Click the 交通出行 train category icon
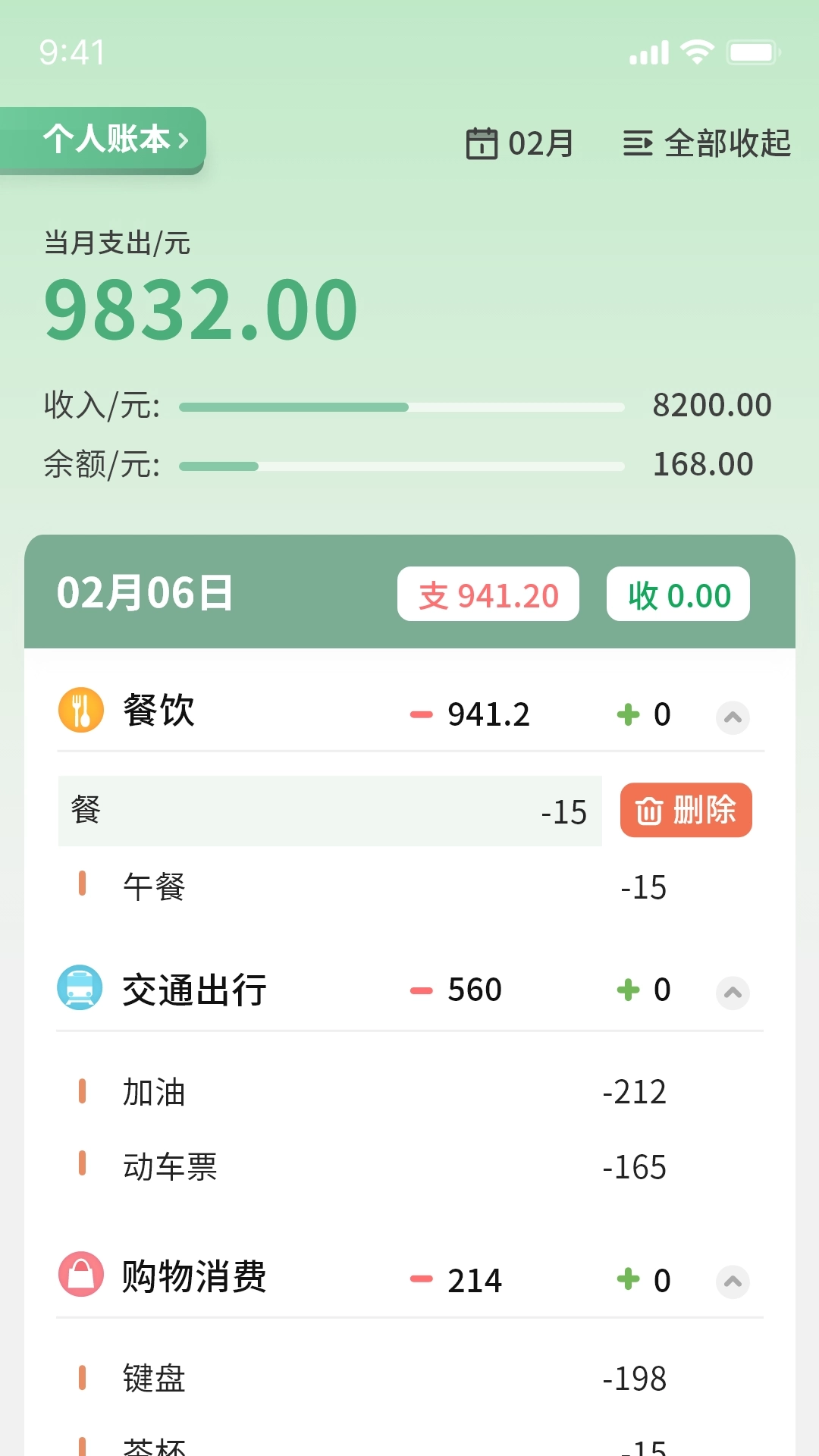819x1456 pixels. click(x=81, y=988)
